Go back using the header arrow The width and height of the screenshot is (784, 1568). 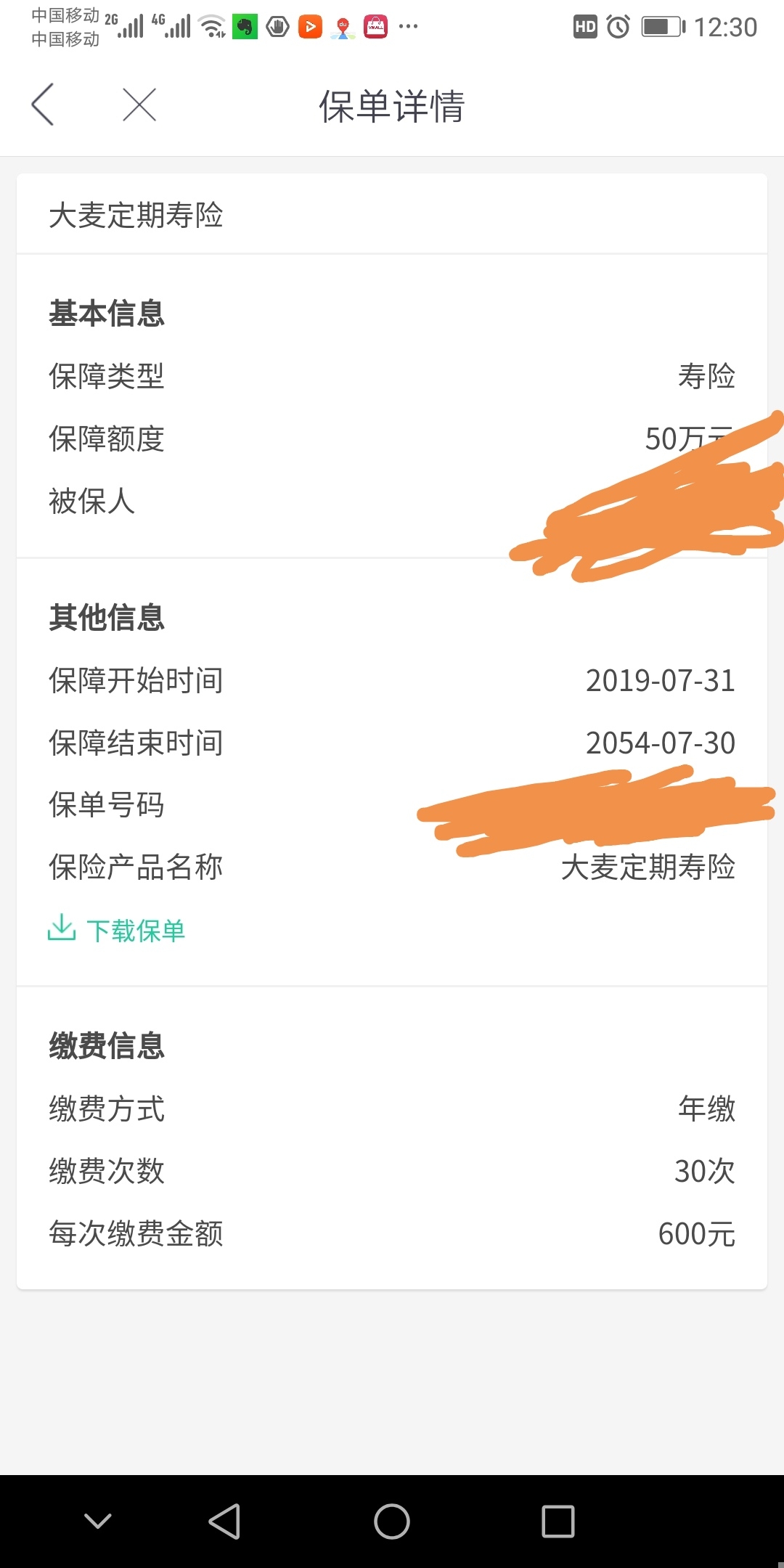coord(43,105)
